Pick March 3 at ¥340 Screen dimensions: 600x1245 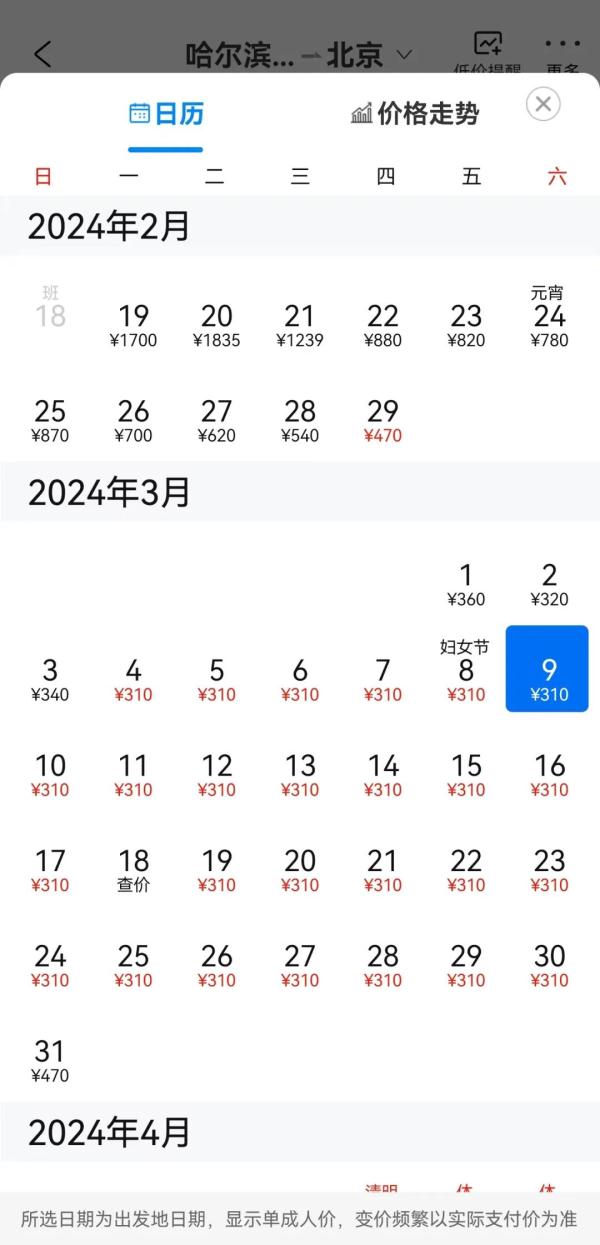click(50, 680)
